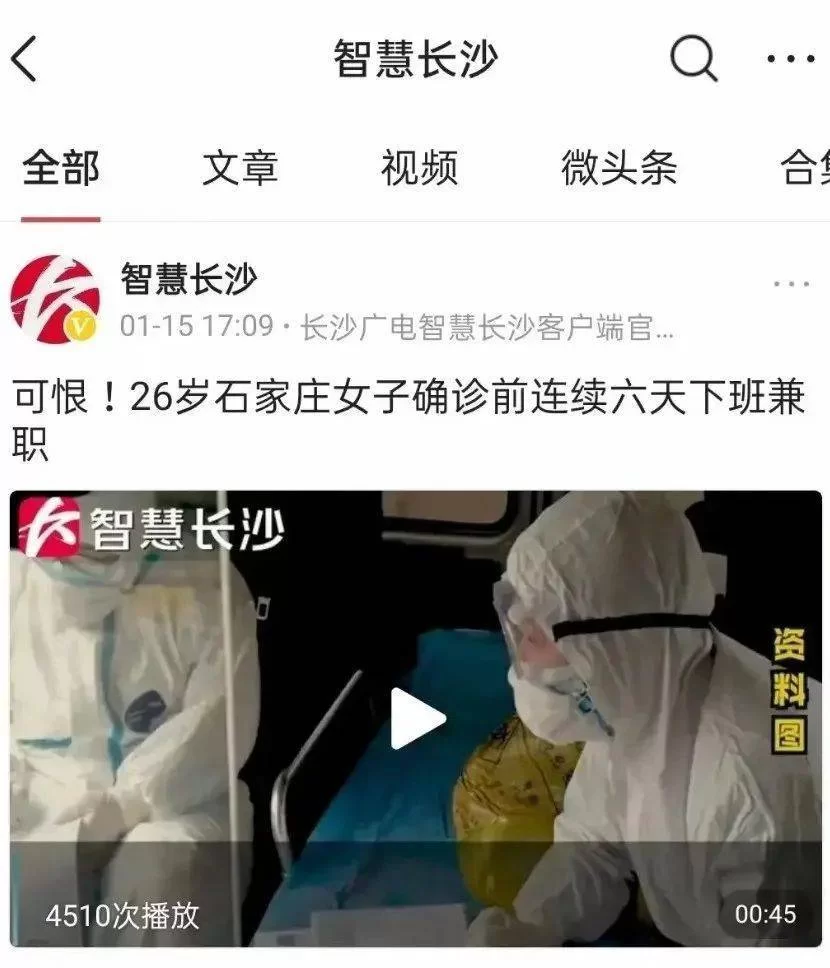
Task: Switch to the 视频 tab
Action: [x=419, y=167]
